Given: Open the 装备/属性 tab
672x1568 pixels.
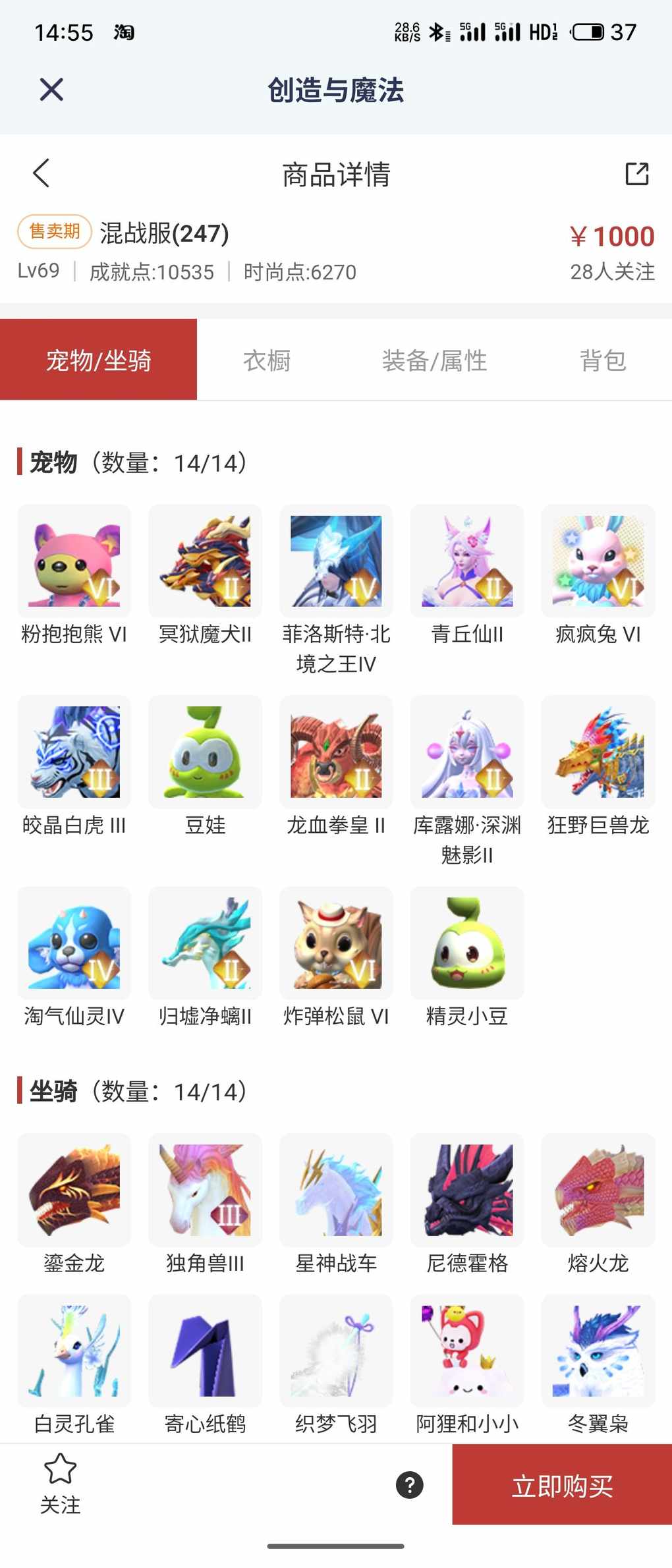Looking at the screenshot, I should 435,360.
